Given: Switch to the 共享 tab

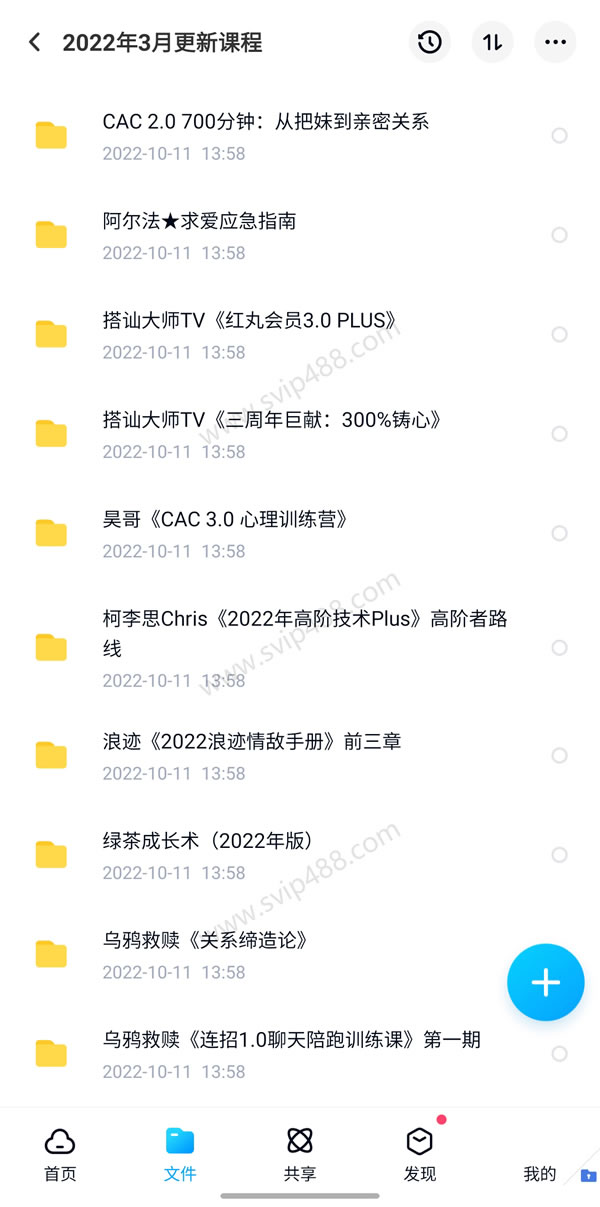Looking at the screenshot, I should (x=300, y=1155).
